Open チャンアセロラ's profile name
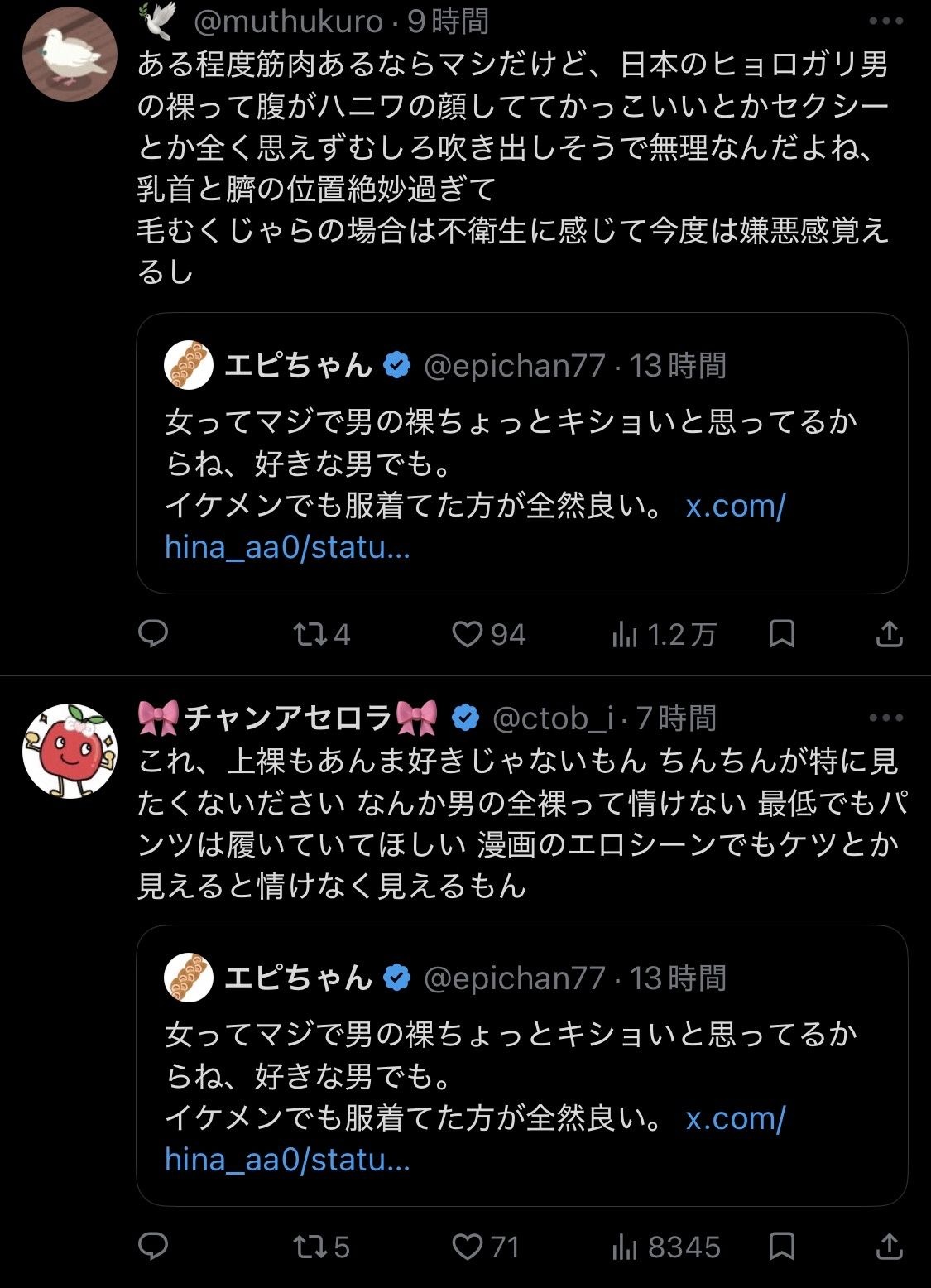Screen dimensions: 931x1288 tap(288, 718)
